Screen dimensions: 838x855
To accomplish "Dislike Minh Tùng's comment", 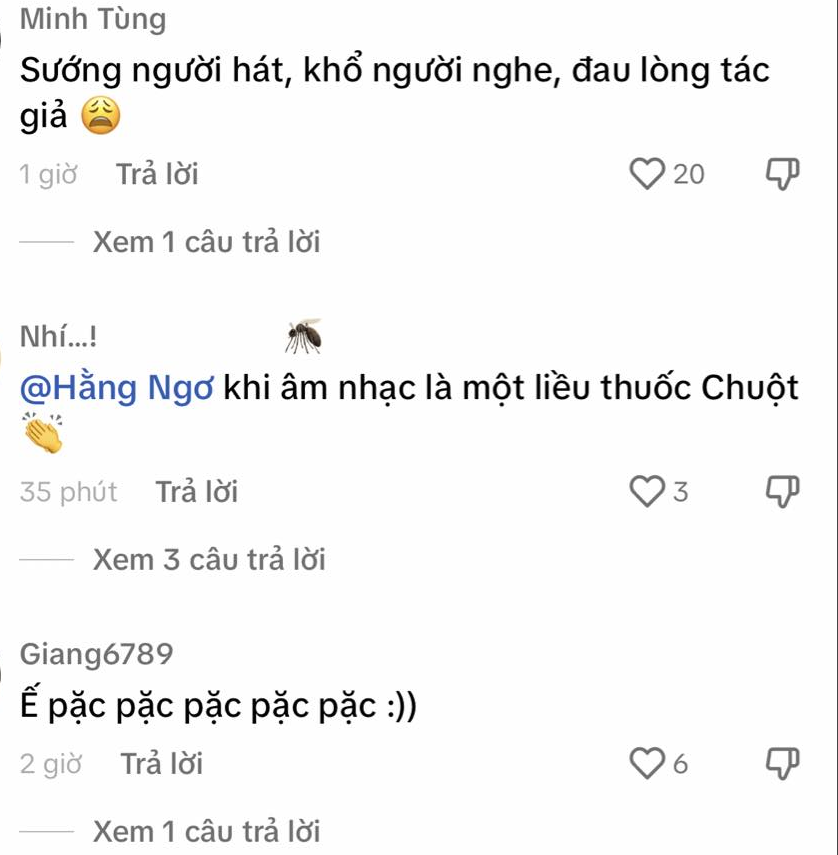I will [783, 175].
